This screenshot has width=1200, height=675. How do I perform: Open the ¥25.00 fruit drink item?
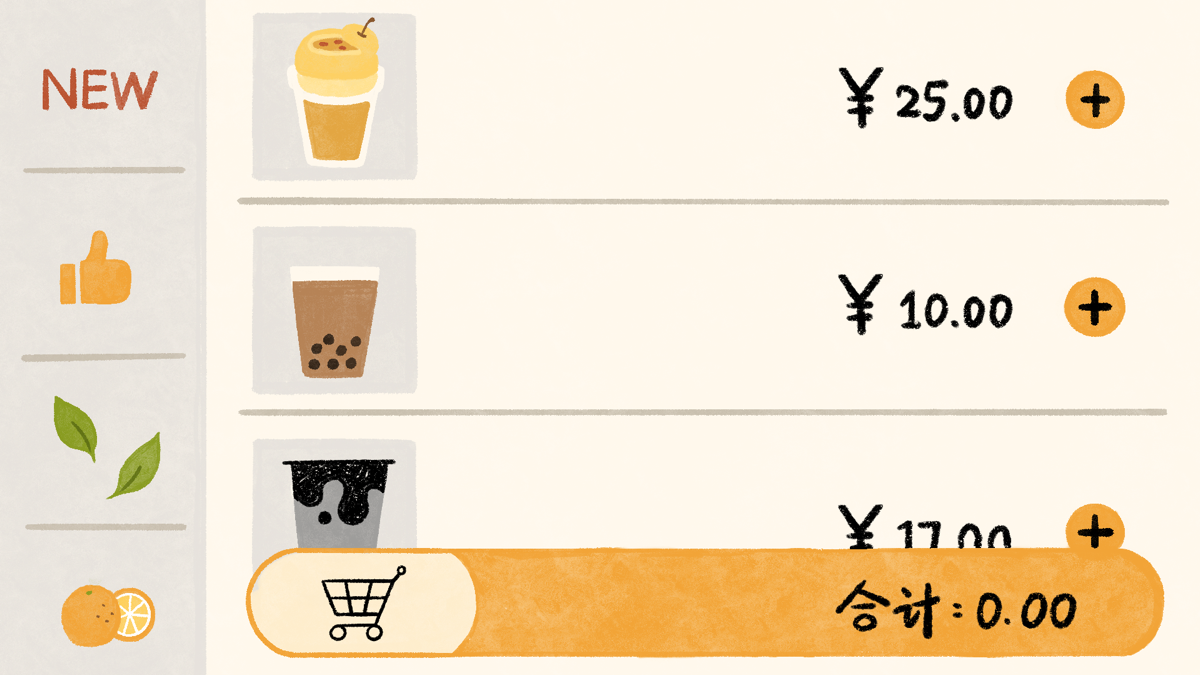(334, 97)
